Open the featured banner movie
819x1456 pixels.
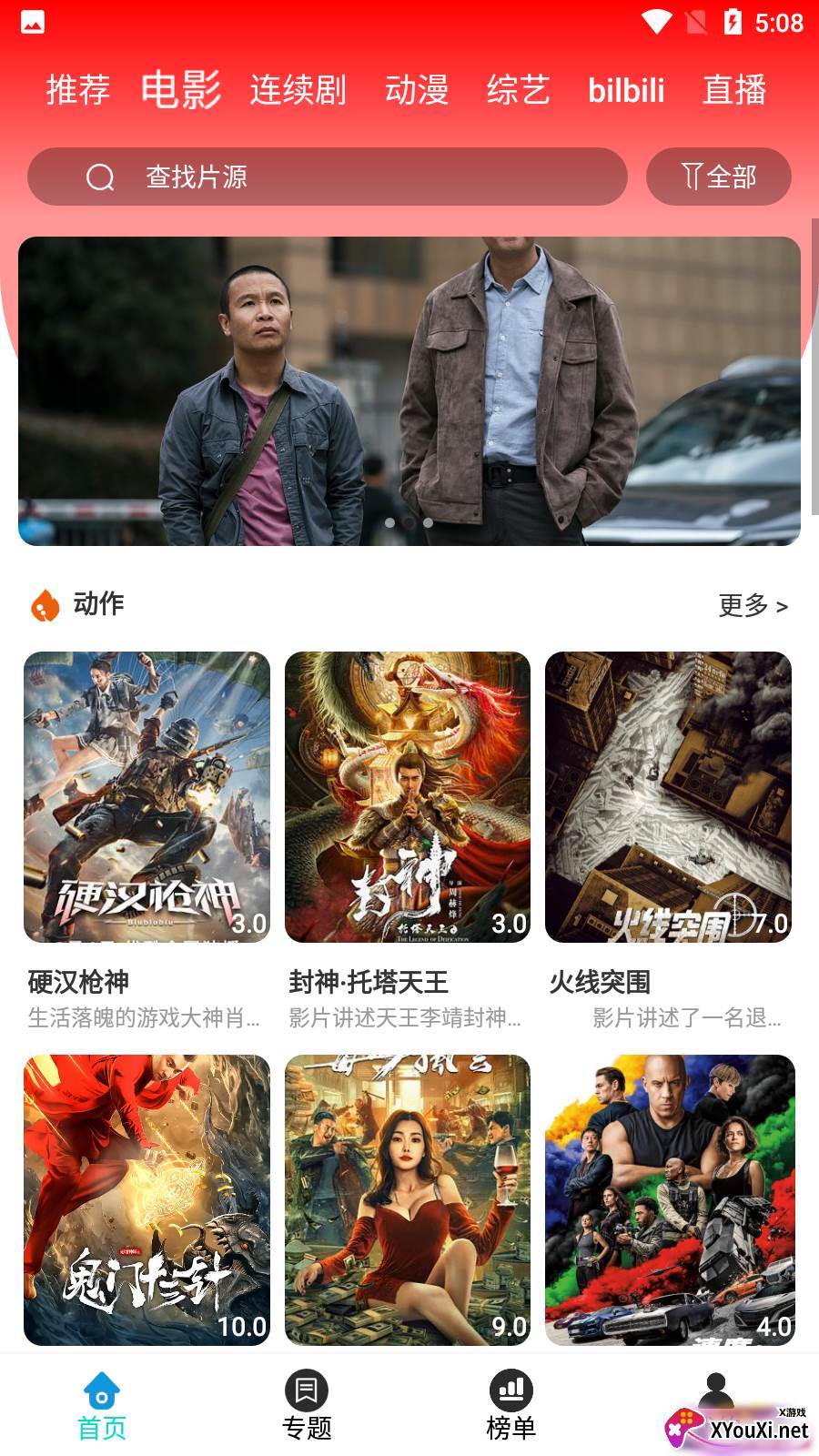coord(409,391)
